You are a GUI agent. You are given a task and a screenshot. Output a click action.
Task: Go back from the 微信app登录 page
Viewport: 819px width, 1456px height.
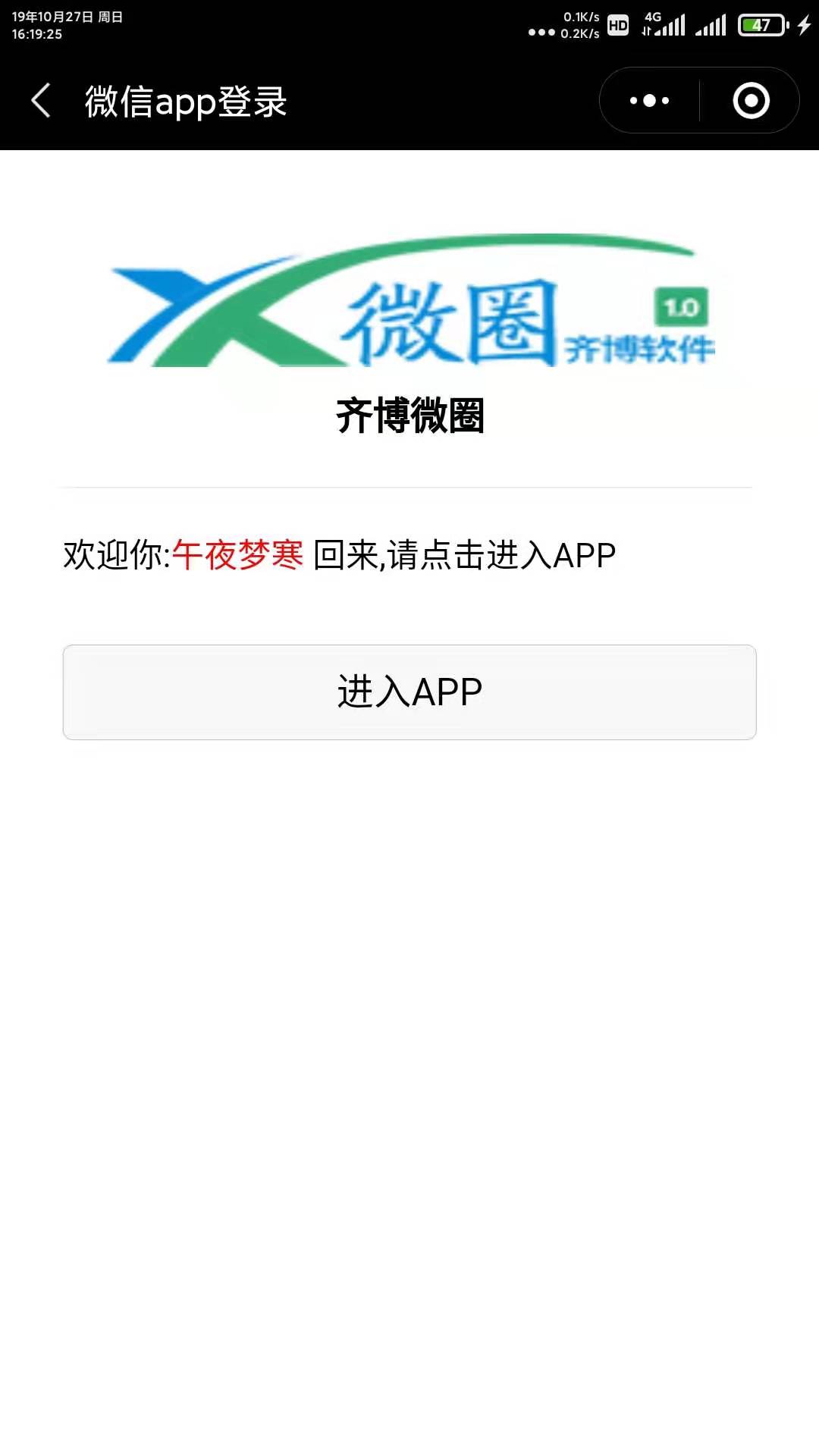[41, 101]
